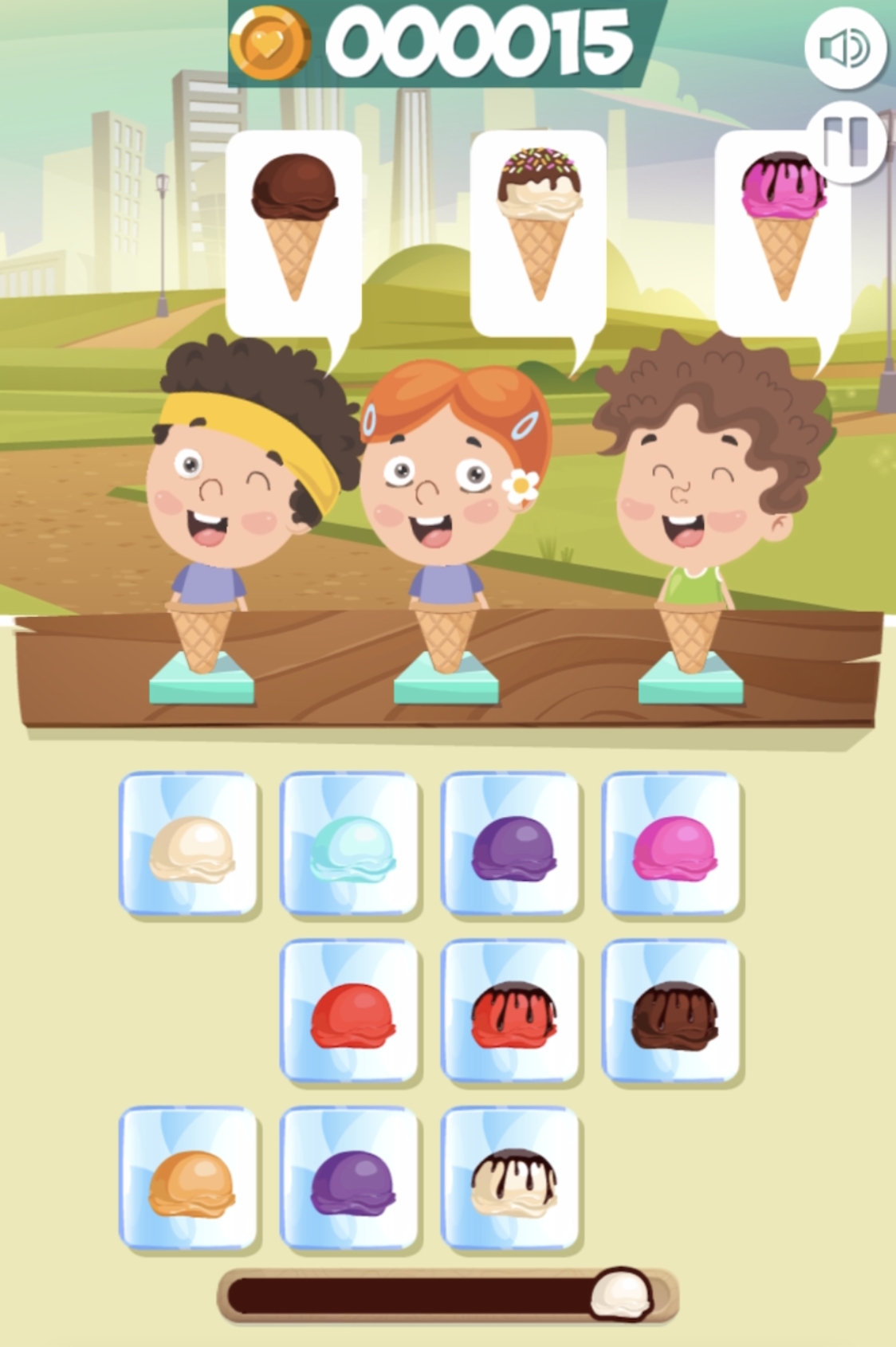Mute the game sound
Screen dimensions: 896x1347
845,49
